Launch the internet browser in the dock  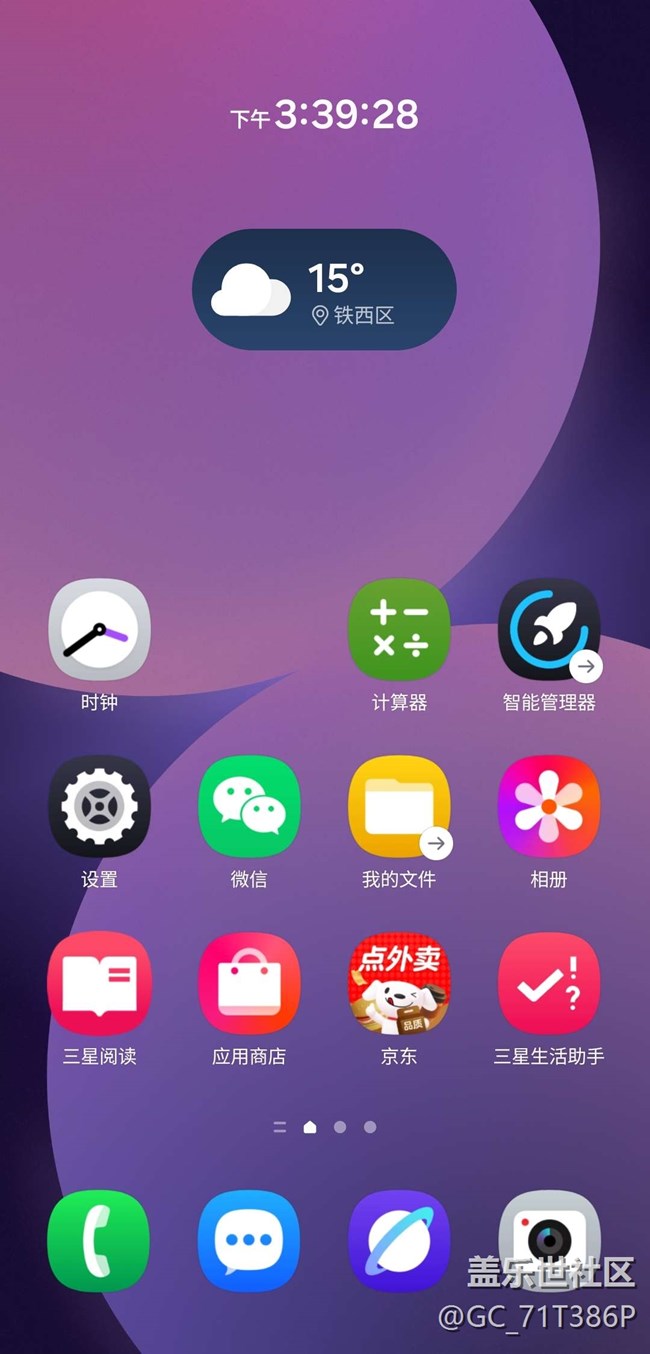[399, 1240]
